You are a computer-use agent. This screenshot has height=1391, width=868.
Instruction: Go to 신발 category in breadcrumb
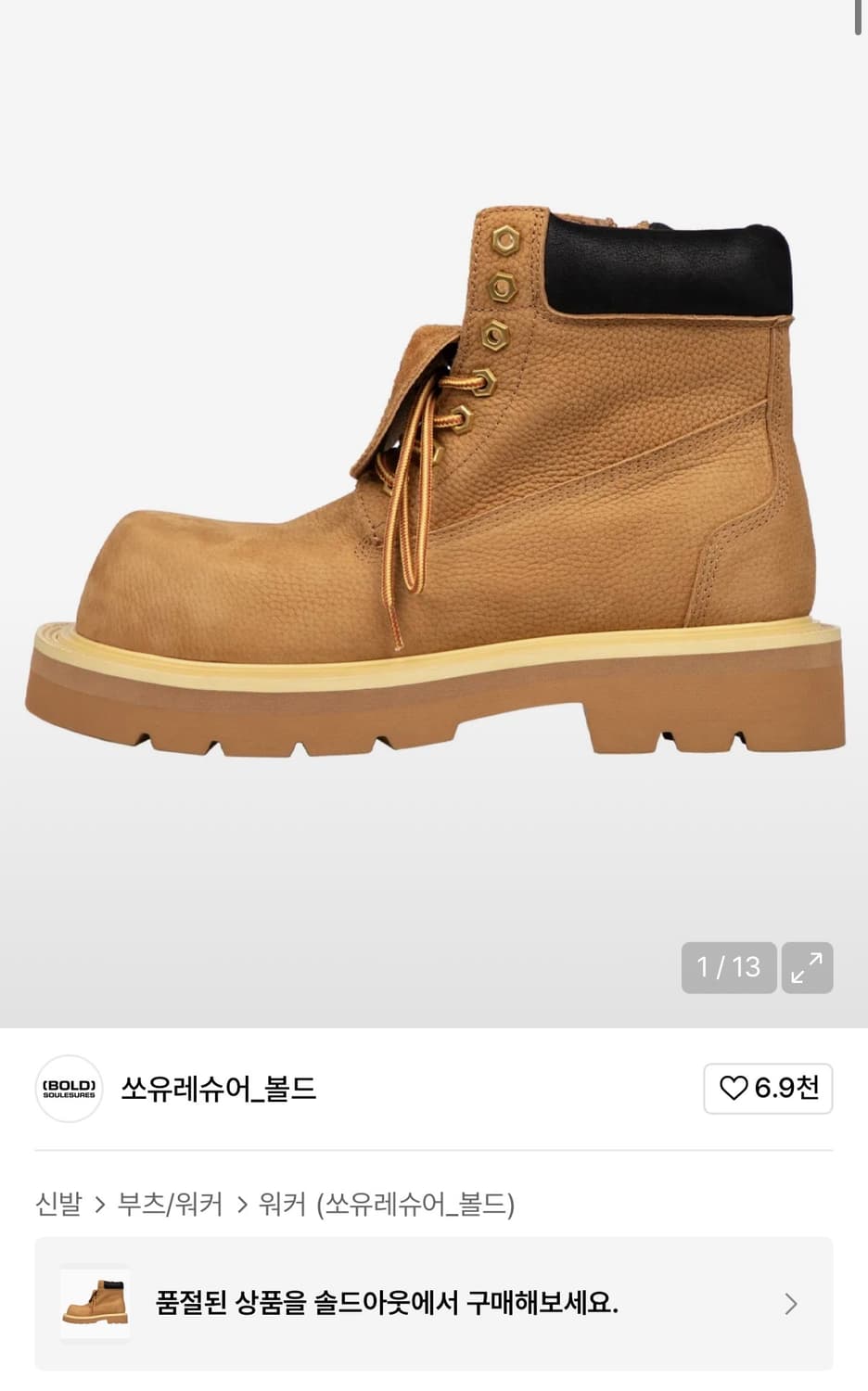(59, 1205)
